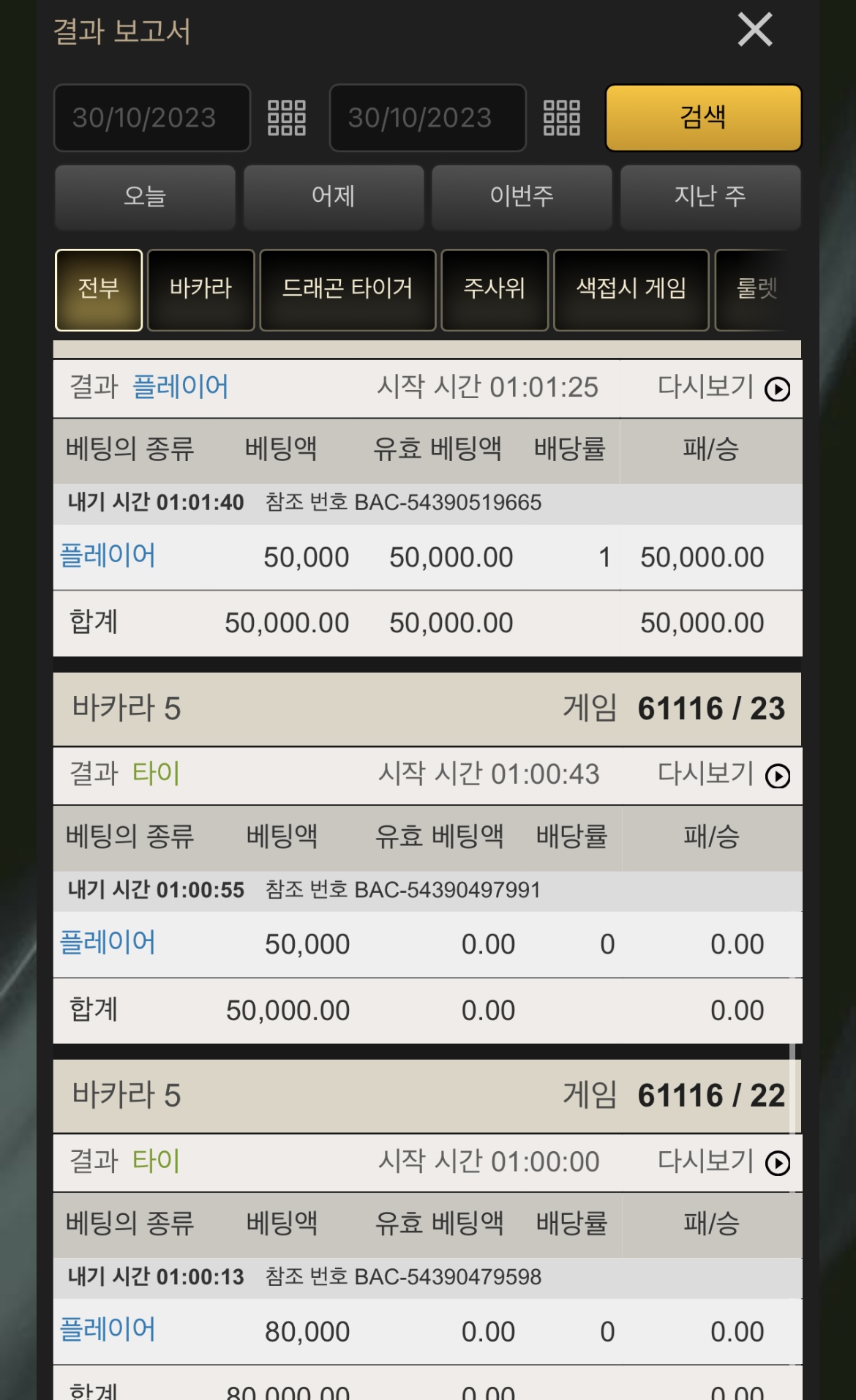Tap the end date field
The height and width of the screenshot is (1400, 856).
pos(428,118)
